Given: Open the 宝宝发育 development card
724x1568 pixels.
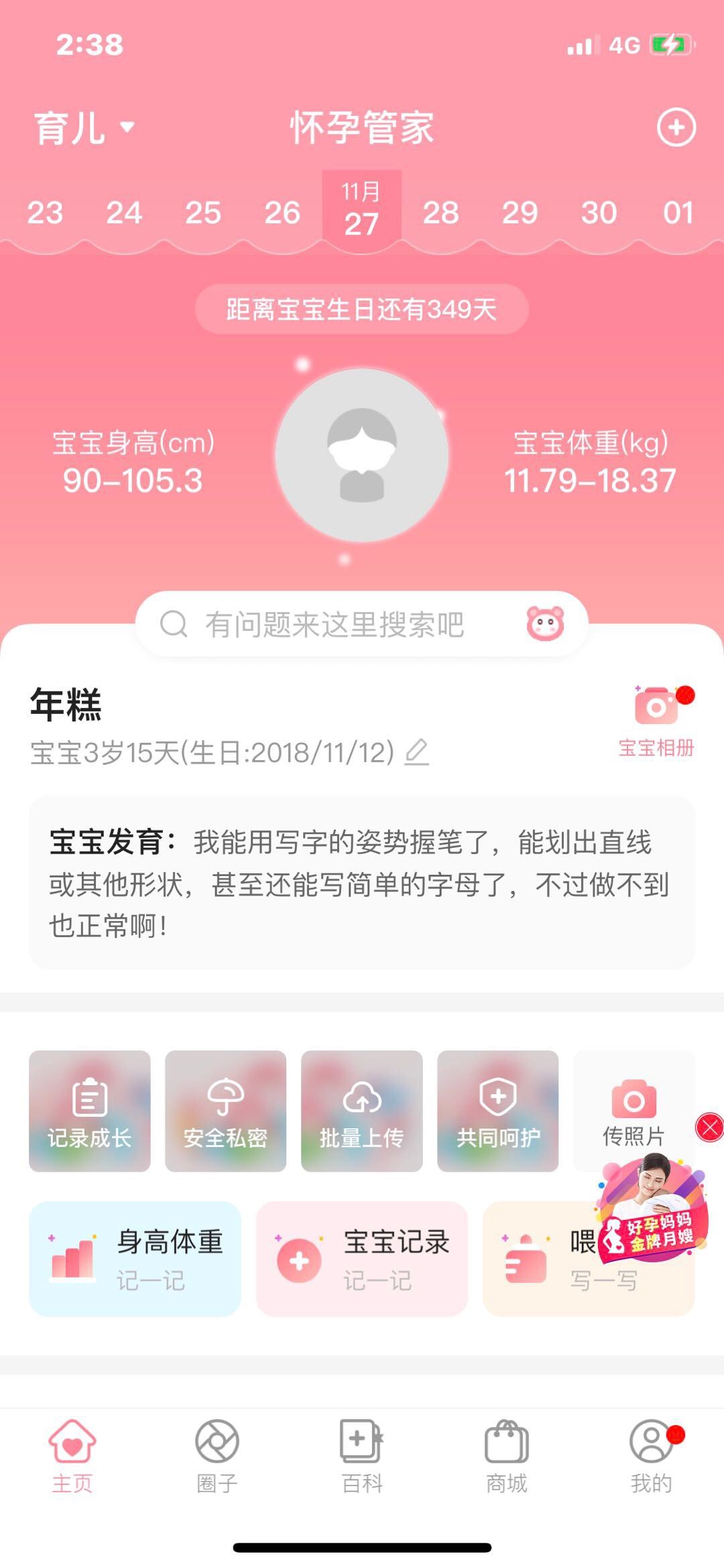Looking at the screenshot, I should pos(362,883).
